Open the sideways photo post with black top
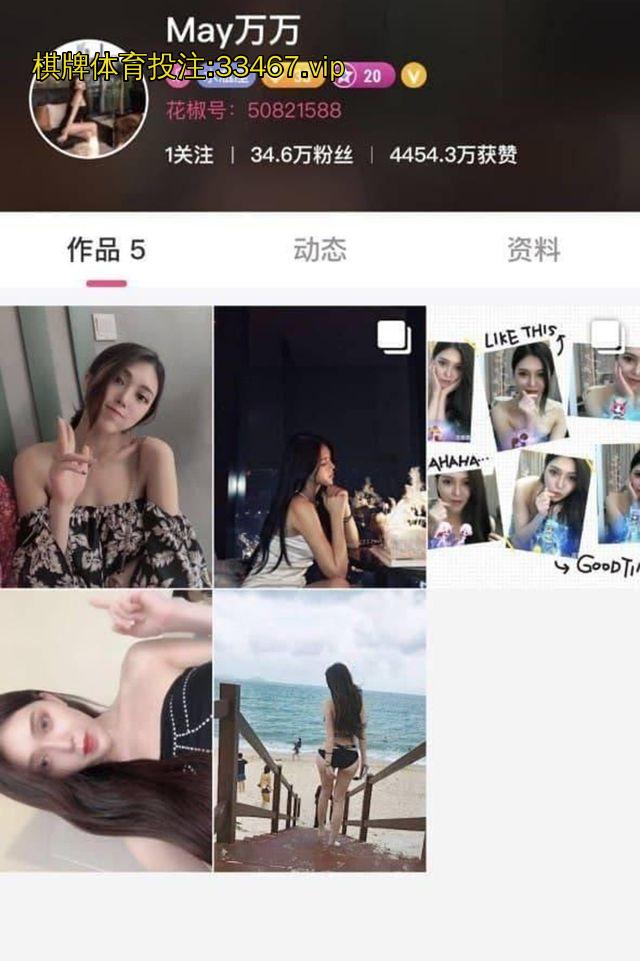This screenshot has width=640, height=961. [x=106, y=730]
